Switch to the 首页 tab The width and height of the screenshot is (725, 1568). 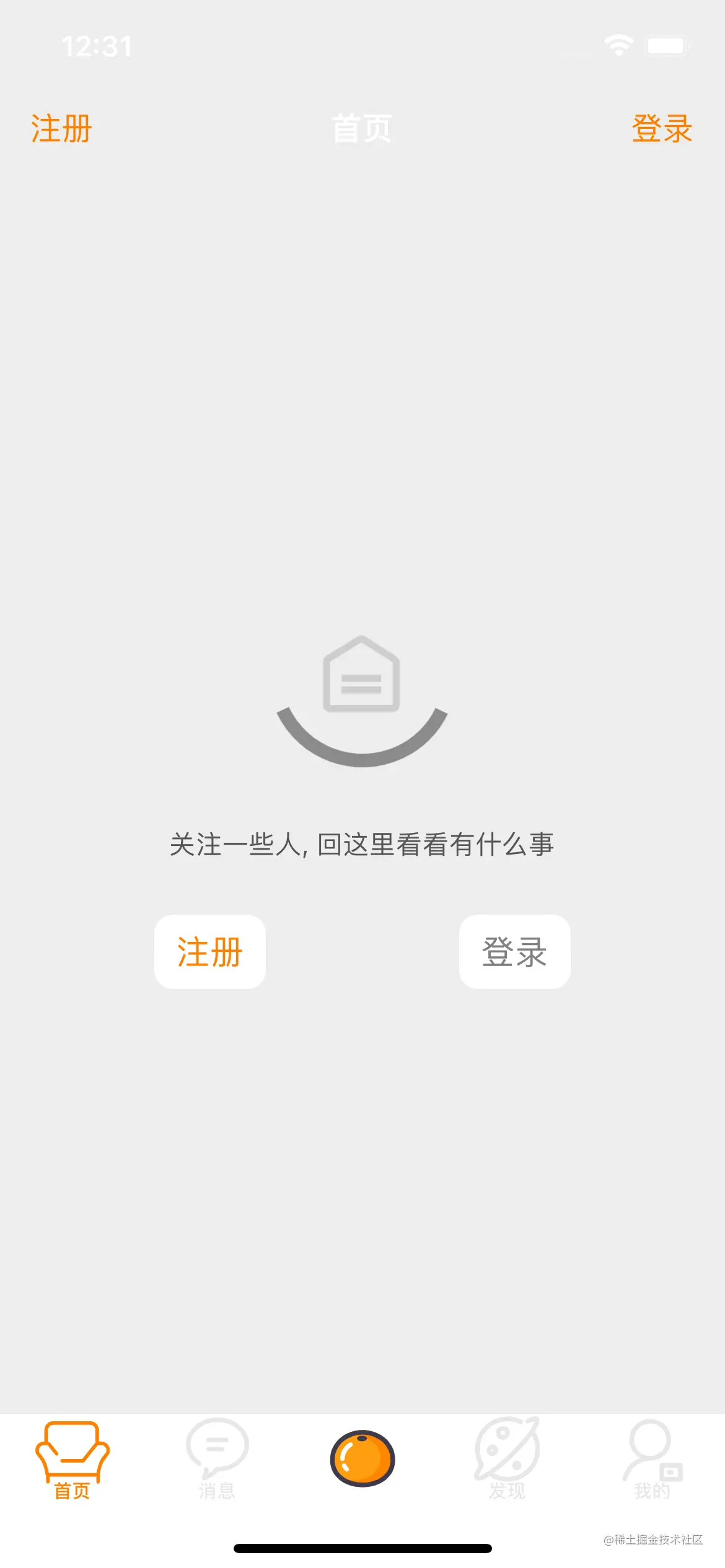(72, 1460)
